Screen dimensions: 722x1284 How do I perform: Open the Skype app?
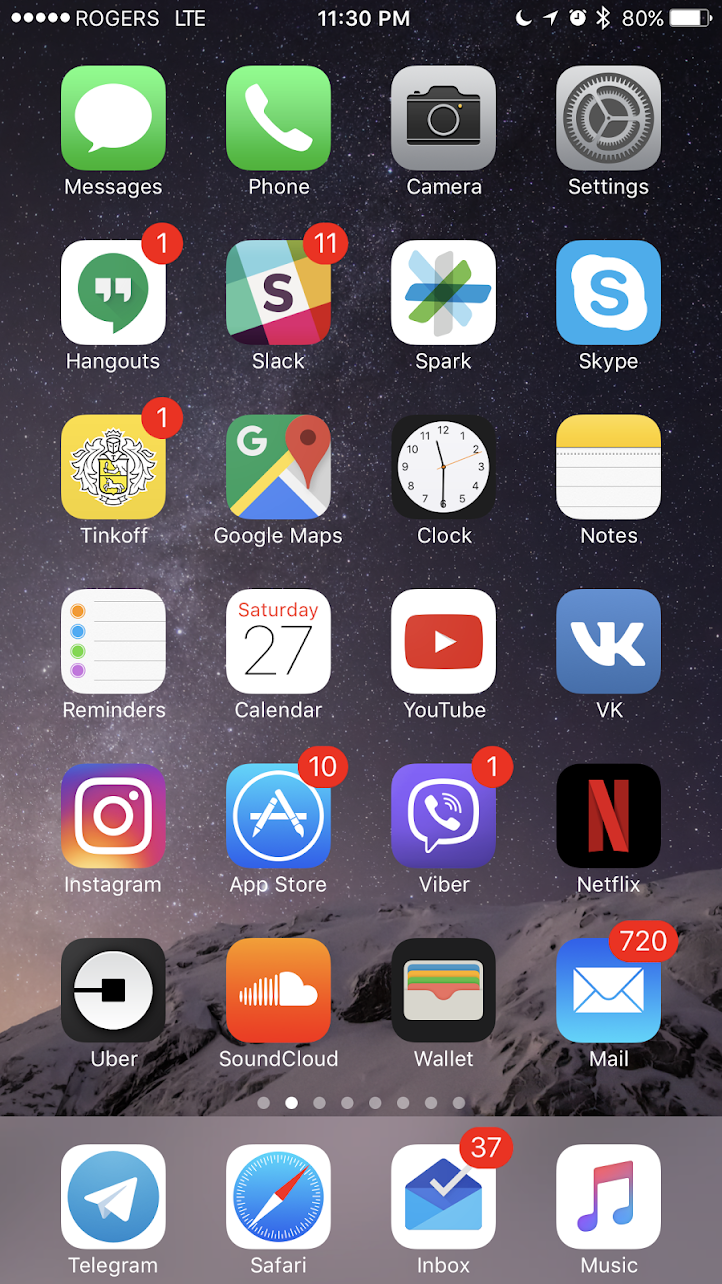coord(608,292)
